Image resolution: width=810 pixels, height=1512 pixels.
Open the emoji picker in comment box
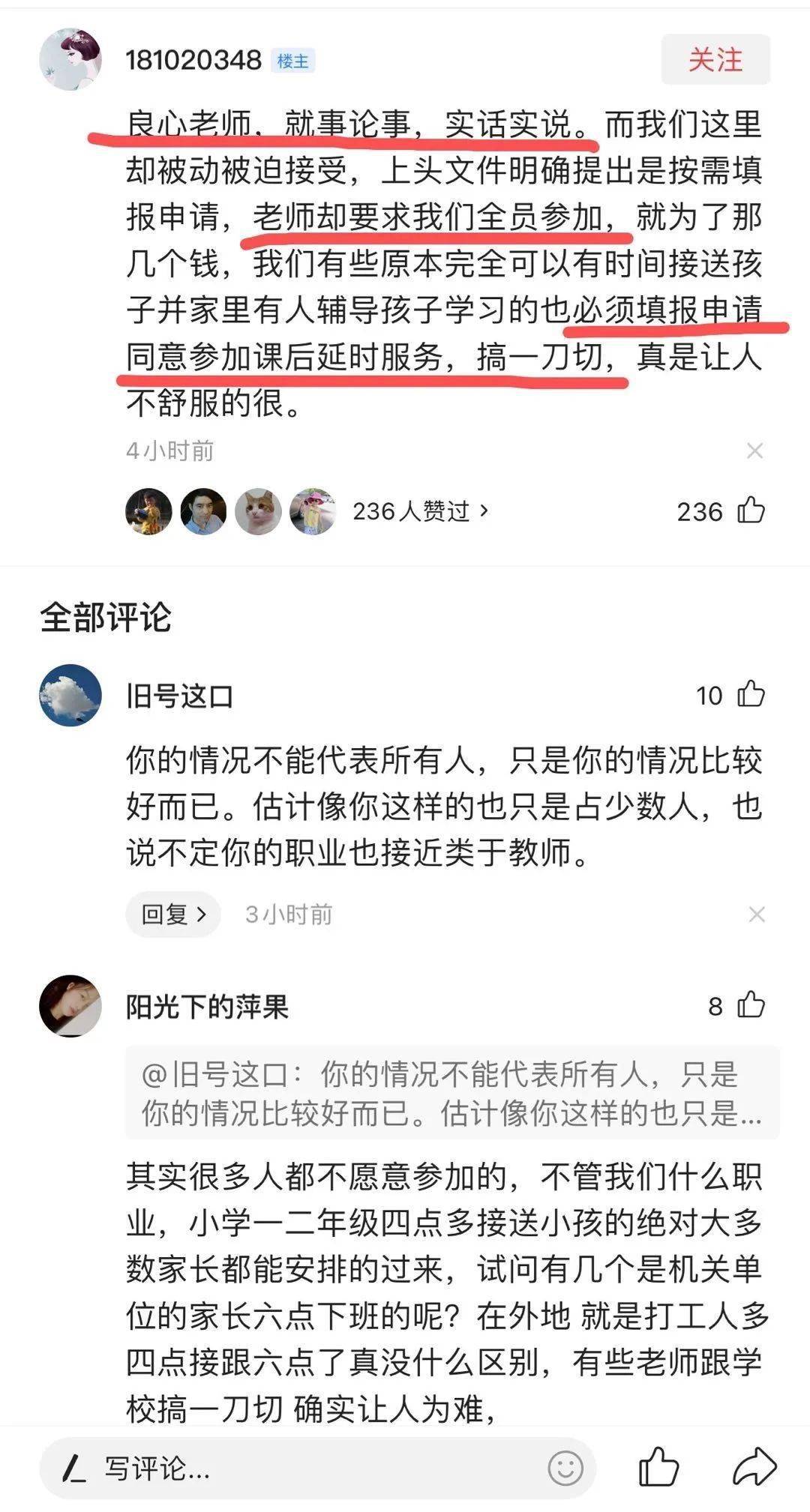[565, 1468]
